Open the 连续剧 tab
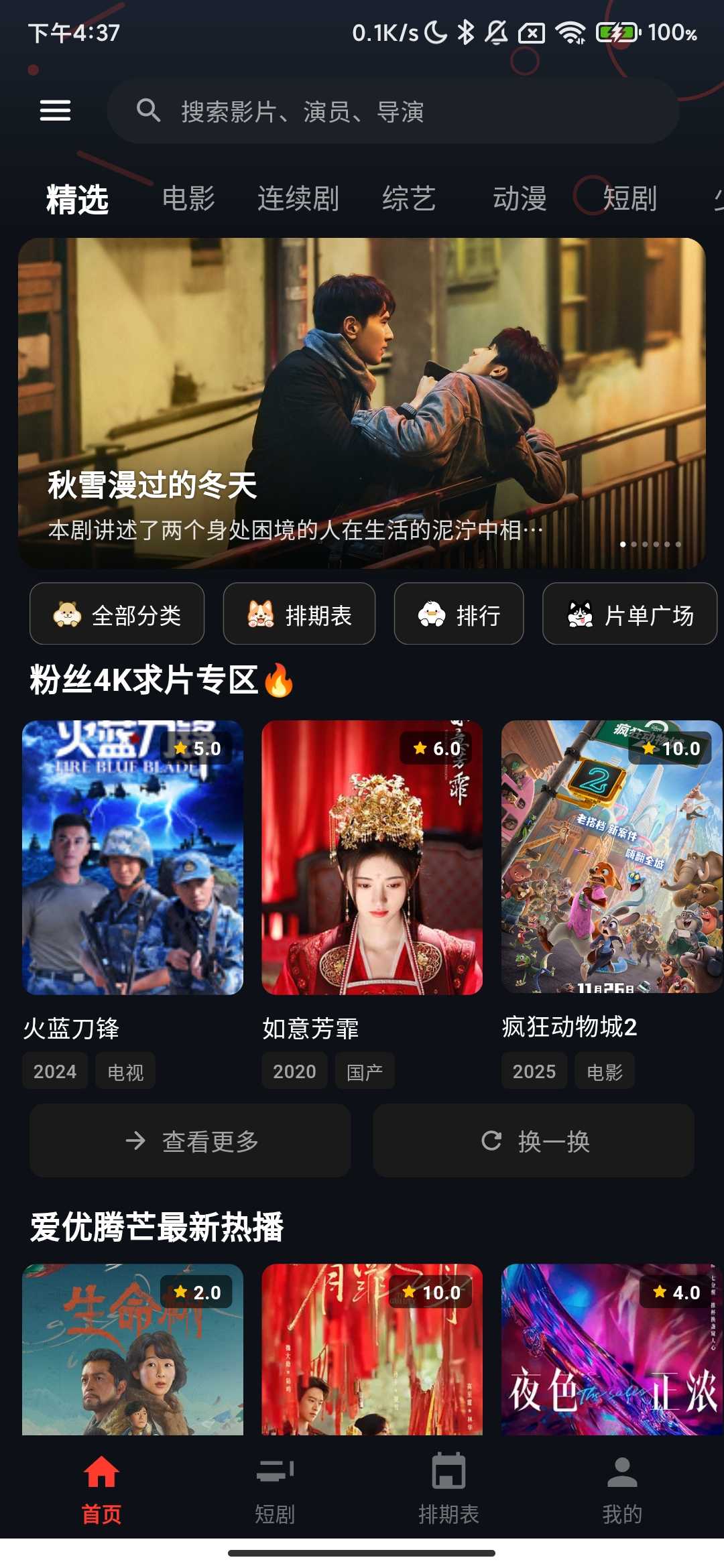The width and height of the screenshot is (724, 1568). click(x=299, y=199)
